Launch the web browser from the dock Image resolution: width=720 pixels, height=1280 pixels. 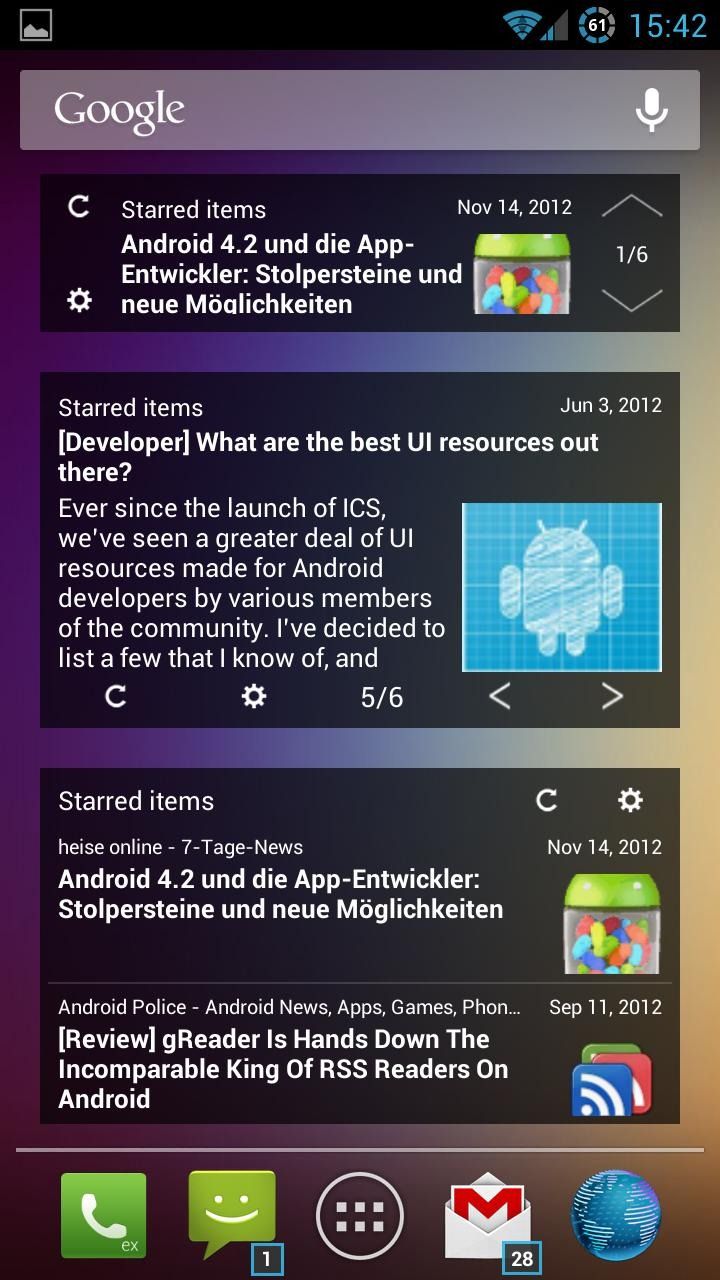pyautogui.click(x=618, y=1215)
